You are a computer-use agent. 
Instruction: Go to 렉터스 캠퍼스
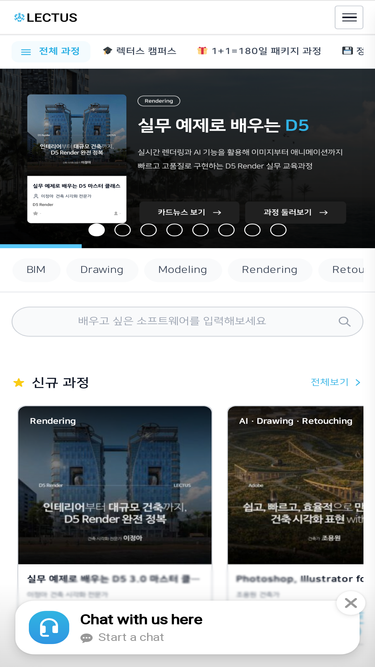[139, 51]
